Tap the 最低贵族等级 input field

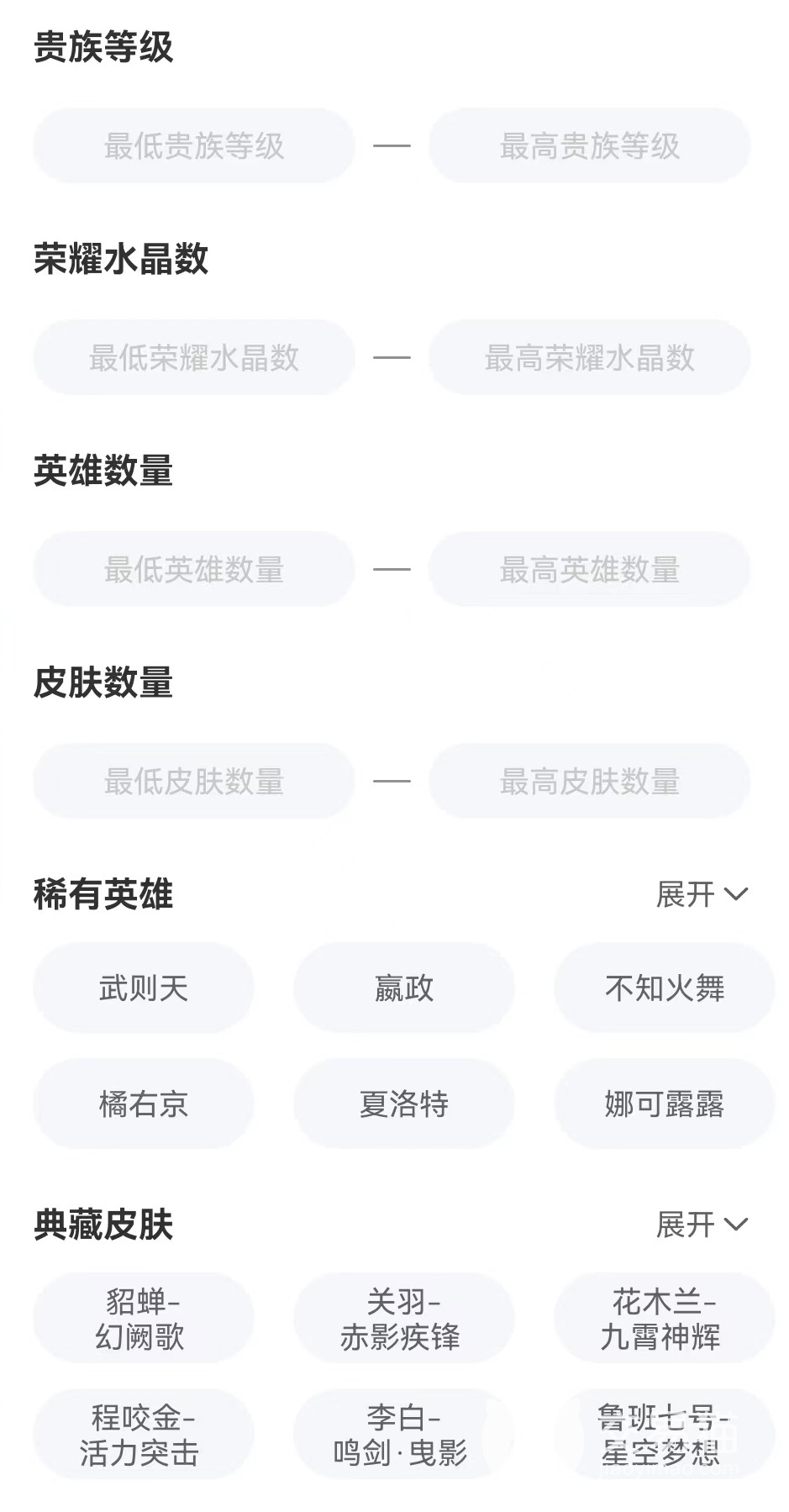click(193, 146)
